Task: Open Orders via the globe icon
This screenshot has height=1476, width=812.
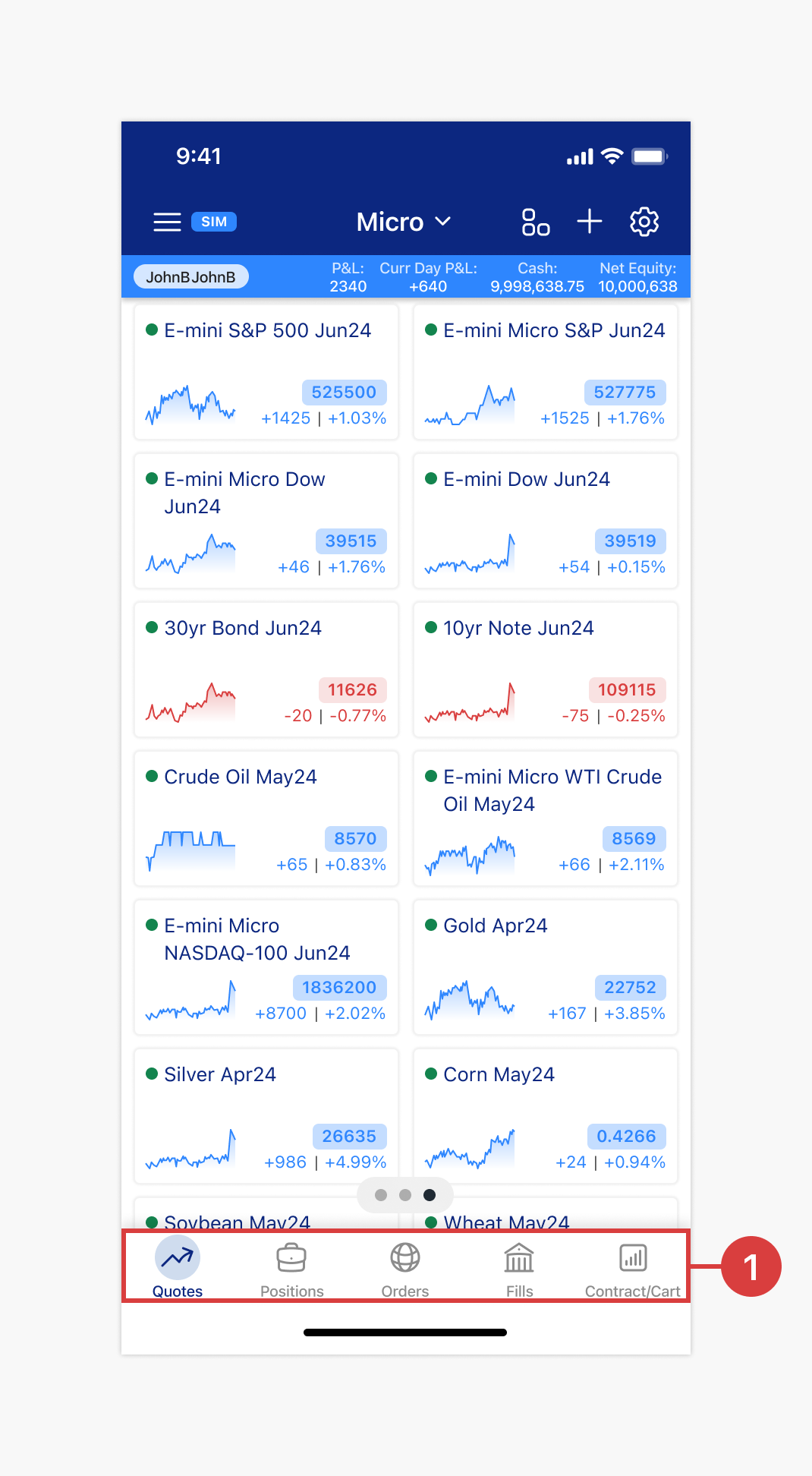Action: pos(405,1258)
